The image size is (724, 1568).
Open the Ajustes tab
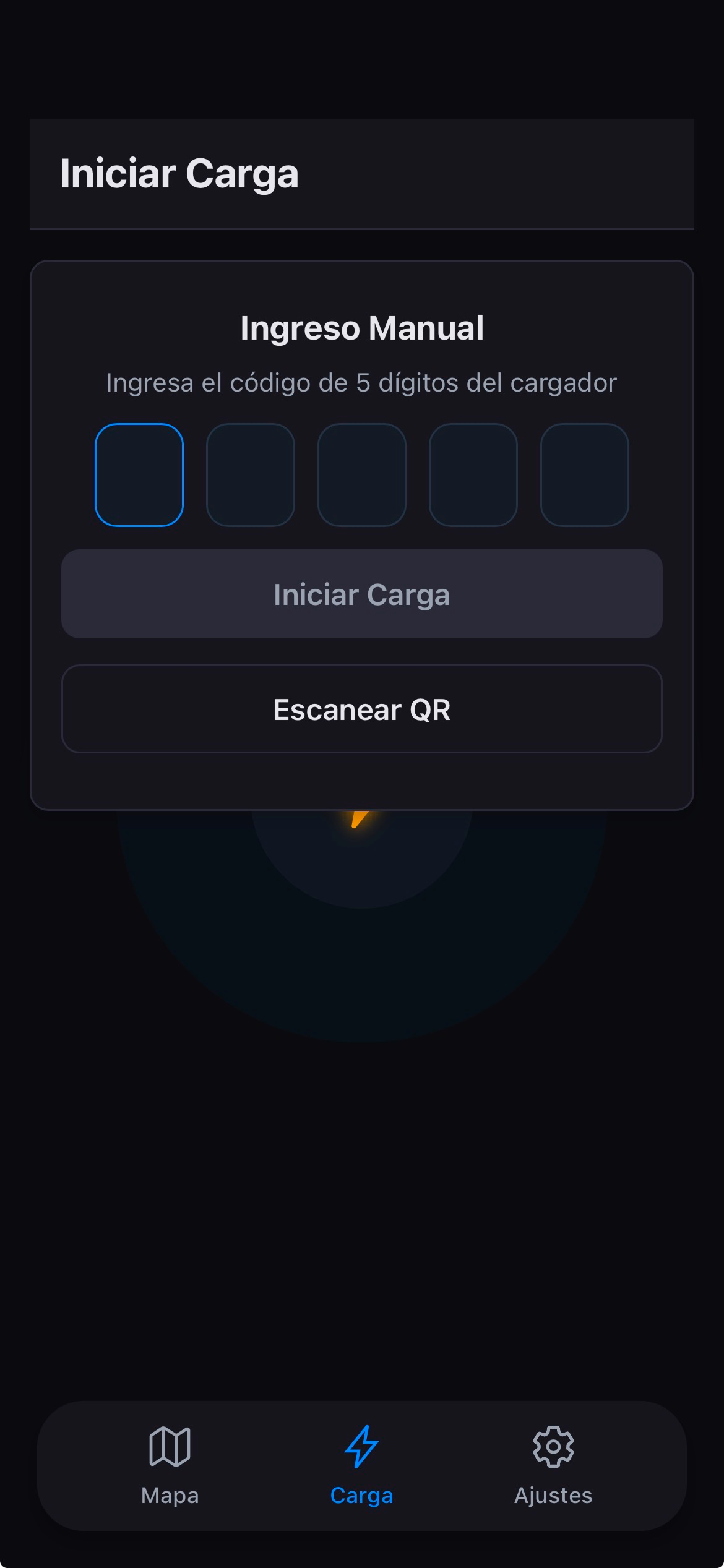click(x=553, y=1465)
